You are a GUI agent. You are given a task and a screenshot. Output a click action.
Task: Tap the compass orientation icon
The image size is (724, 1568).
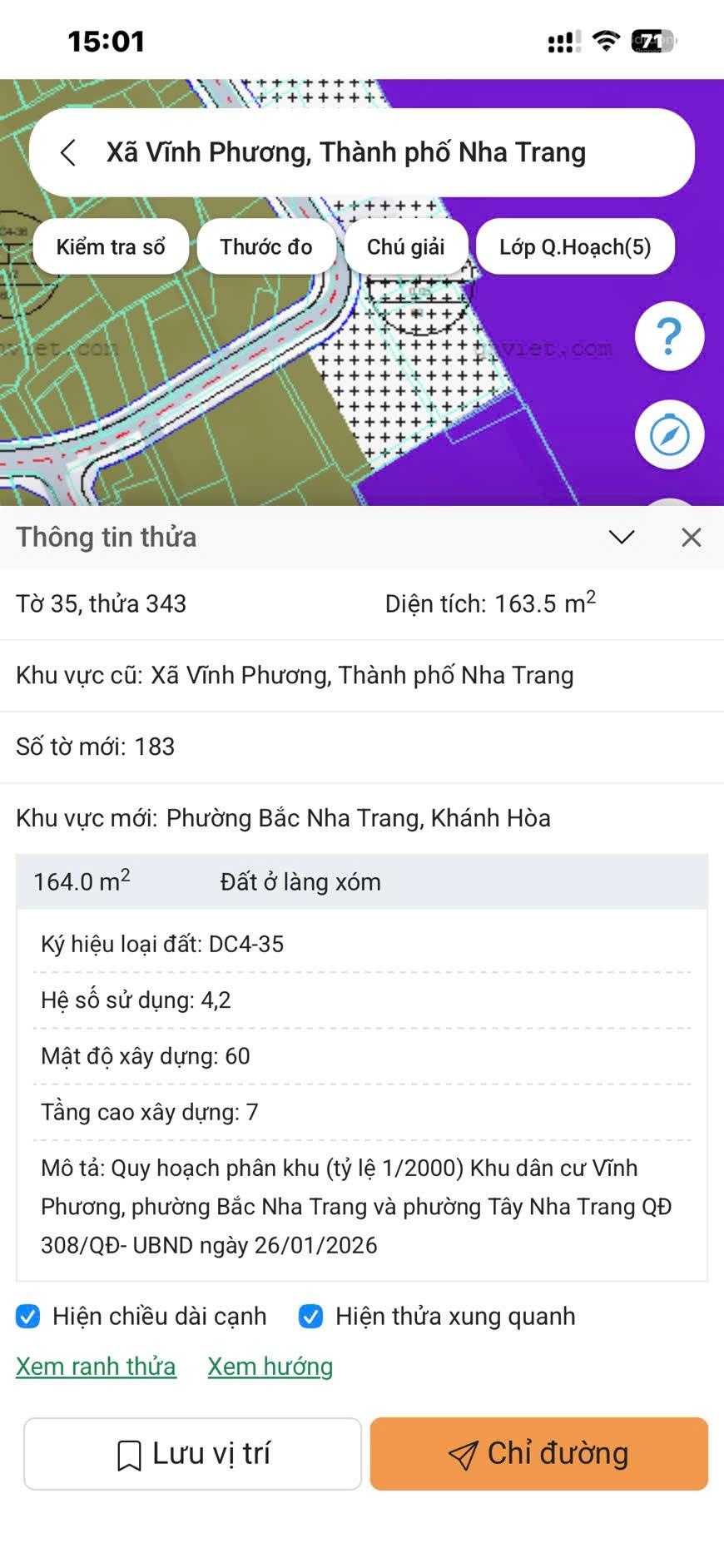click(669, 434)
